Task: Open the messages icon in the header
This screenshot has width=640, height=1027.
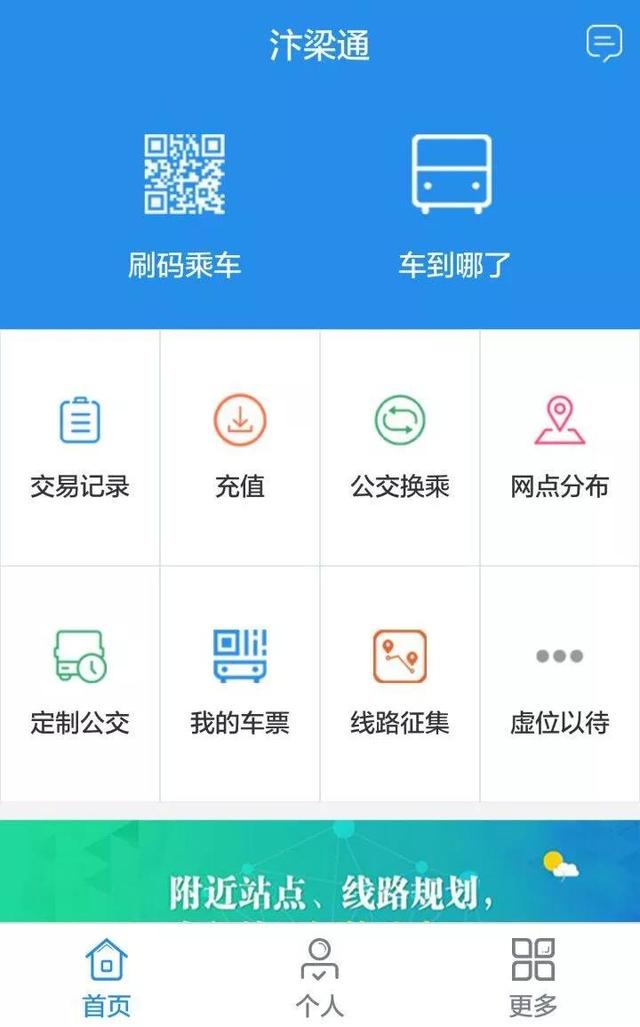Action: (x=603, y=43)
